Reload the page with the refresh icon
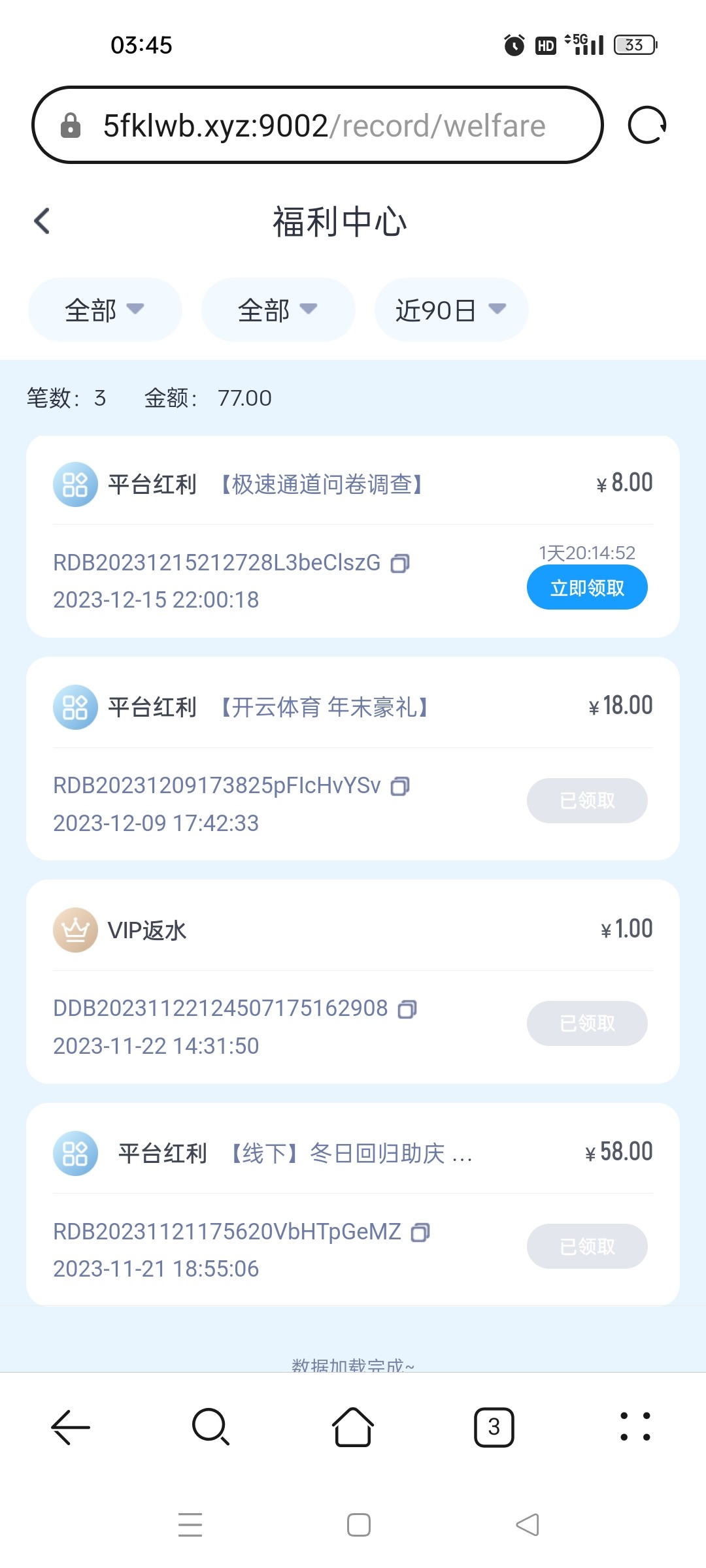 (647, 125)
